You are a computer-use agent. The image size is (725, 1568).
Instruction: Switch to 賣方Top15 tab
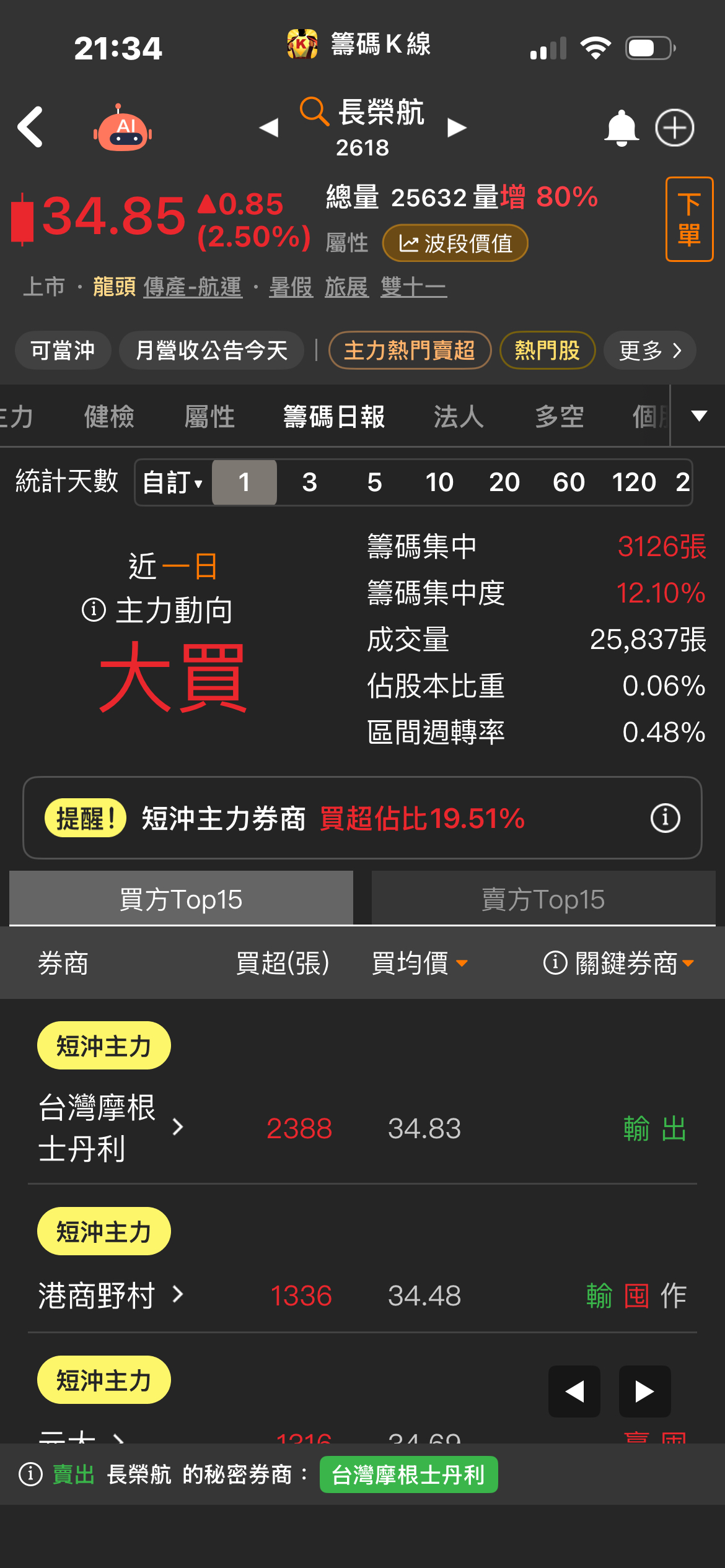point(543,899)
